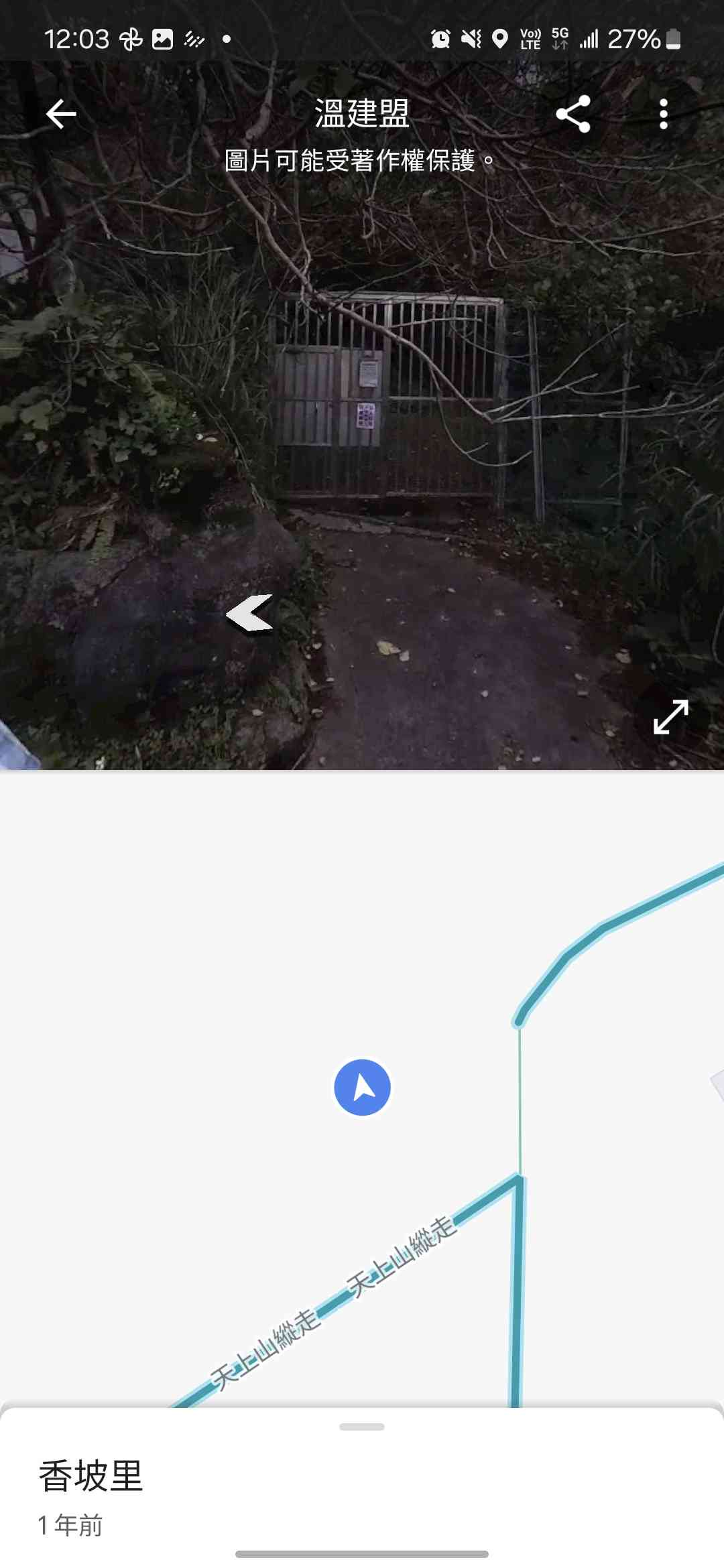The image size is (724, 1568).
Task: Expand the photo to full screen
Action: 670,717
